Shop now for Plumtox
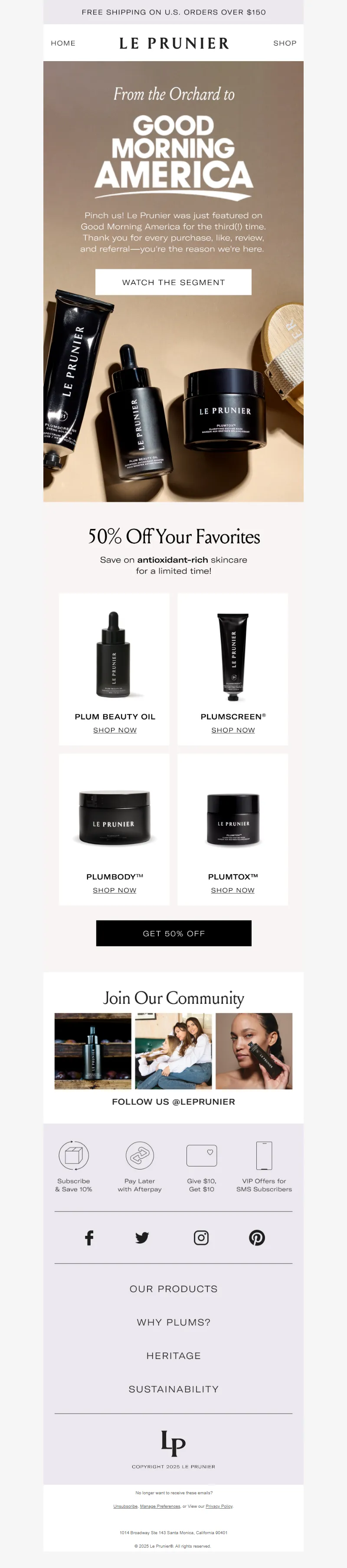The image size is (347, 1568). click(x=233, y=890)
